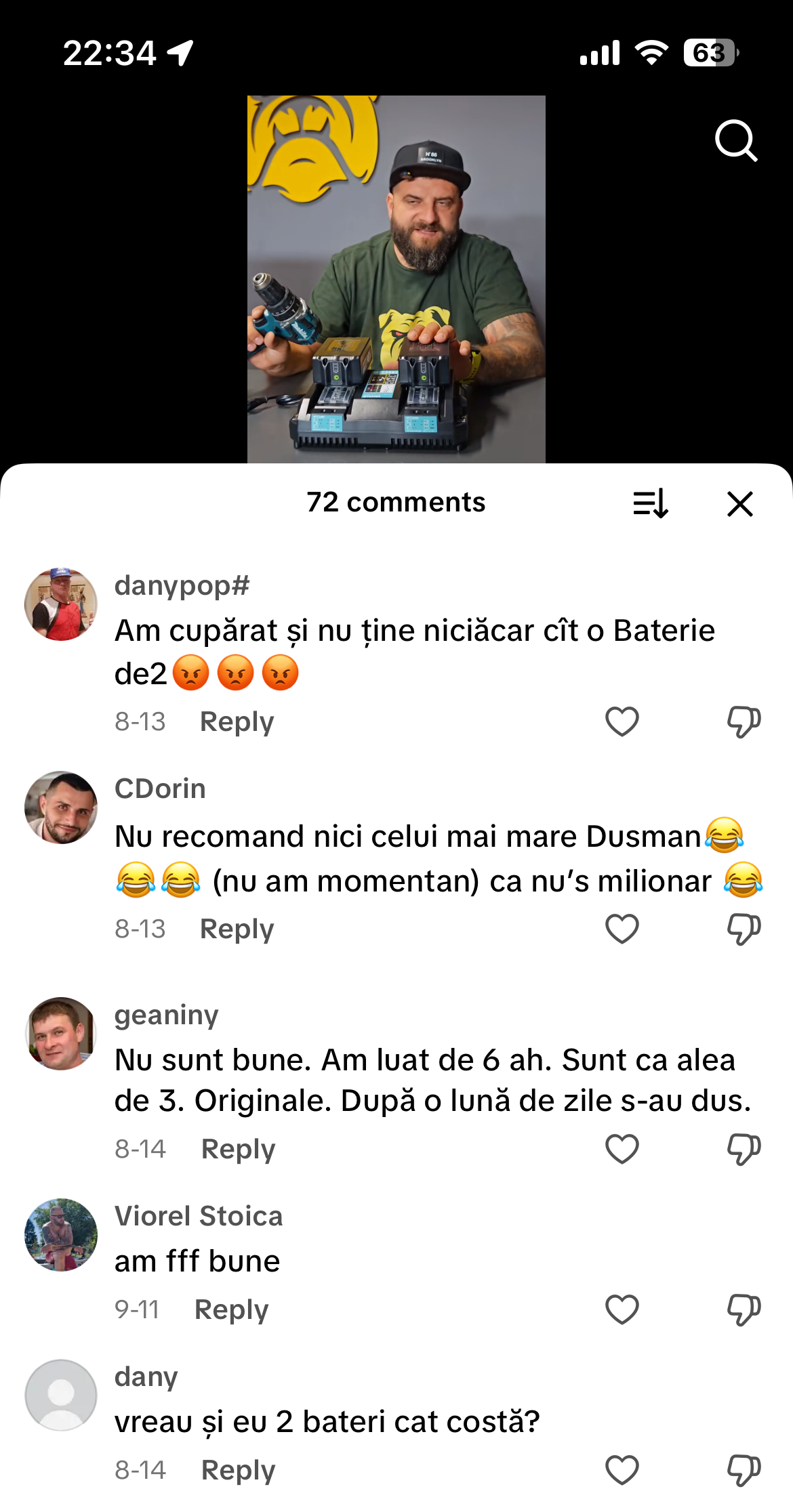This screenshot has height=1512, width=793.
Task: Open search via the magnifier icon
Action: click(735, 141)
